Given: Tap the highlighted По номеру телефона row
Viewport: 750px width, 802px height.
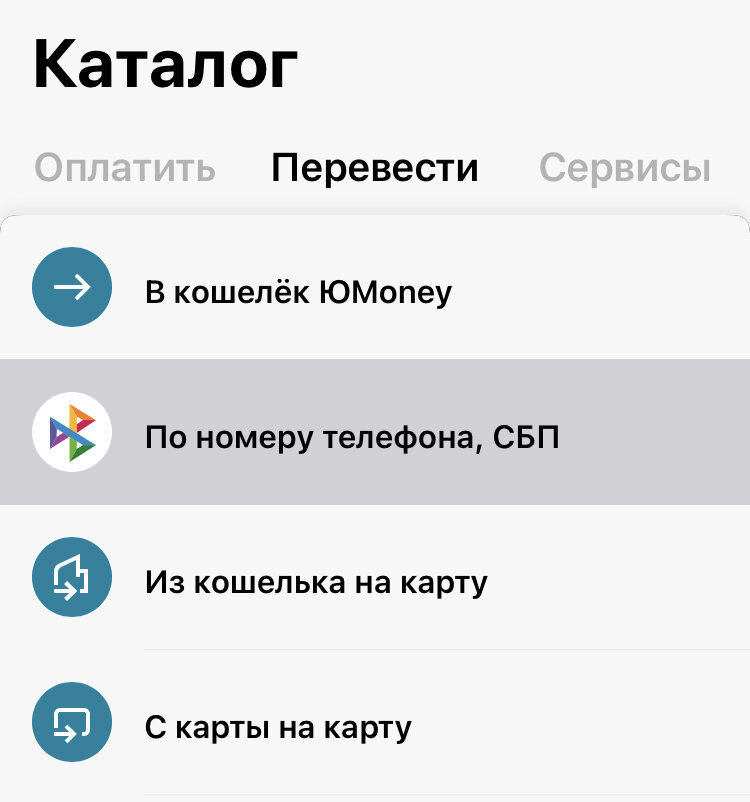Looking at the screenshot, I should click(x=375, y=430).
